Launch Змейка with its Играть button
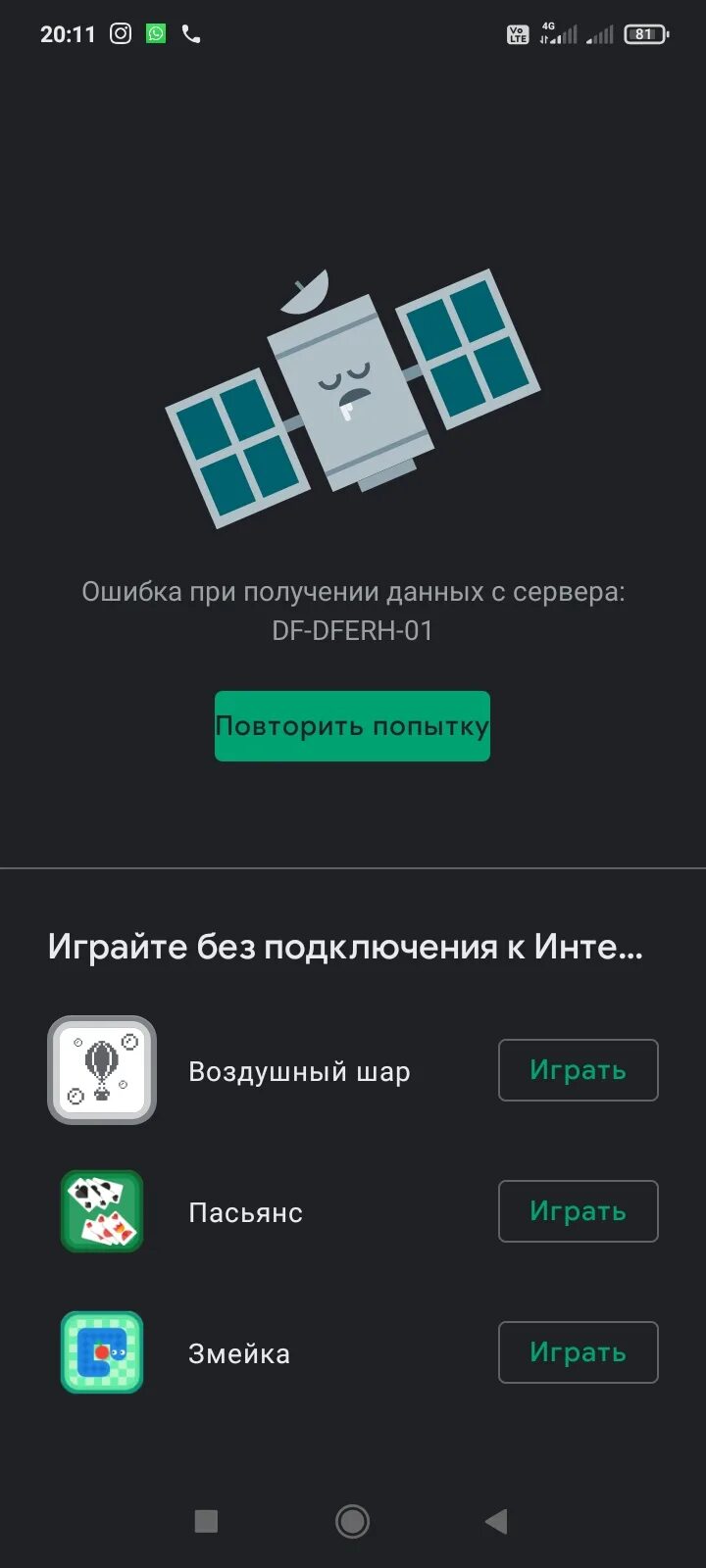This screenshot has width=706, height=1568. [578, 1352]
